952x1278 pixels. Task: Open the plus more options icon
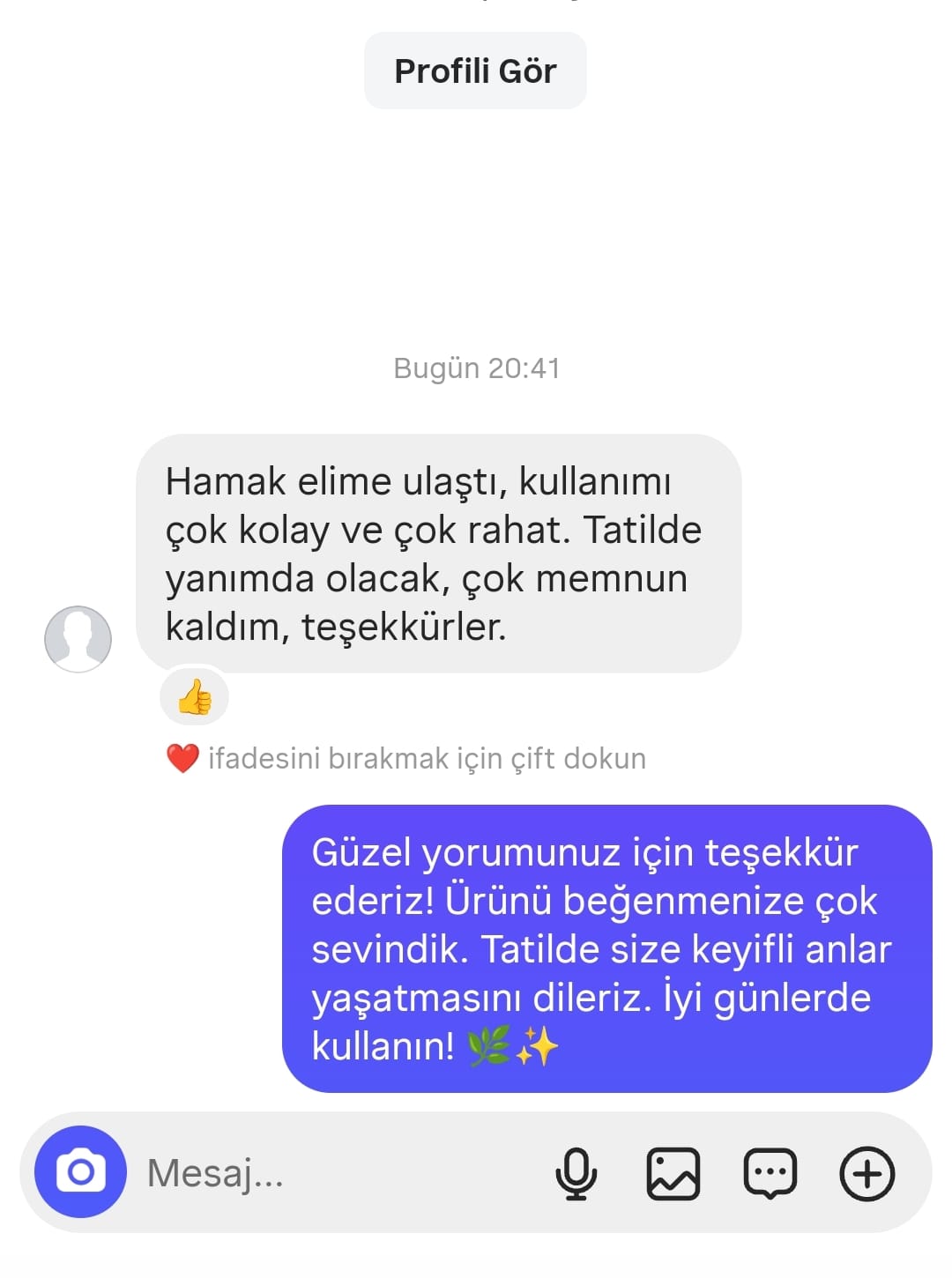click(x=867, y=1174)
